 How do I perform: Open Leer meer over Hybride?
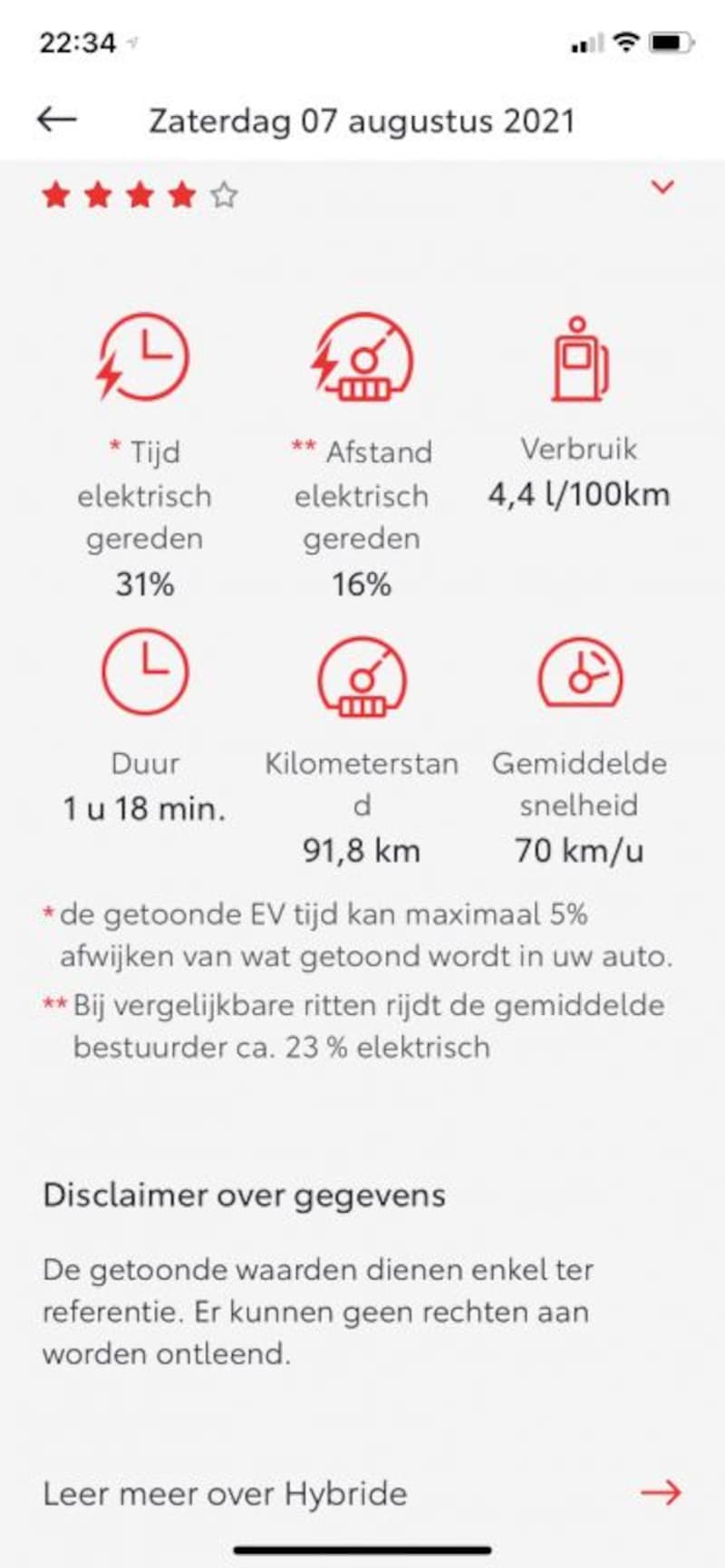point(362,1493)
